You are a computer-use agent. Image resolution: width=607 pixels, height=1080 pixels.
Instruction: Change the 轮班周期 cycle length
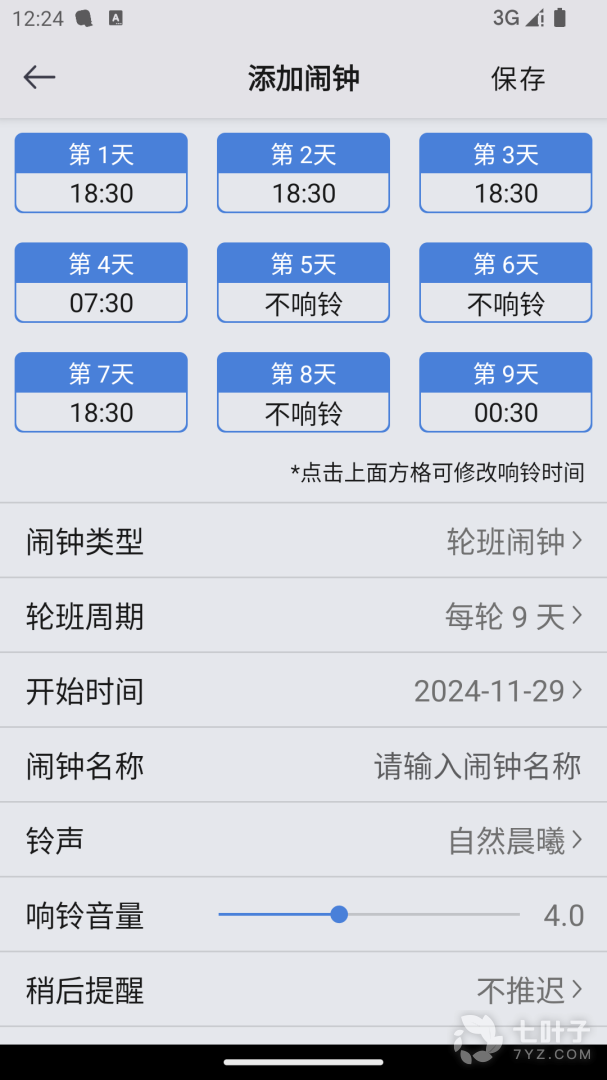[x=303, y=616]
